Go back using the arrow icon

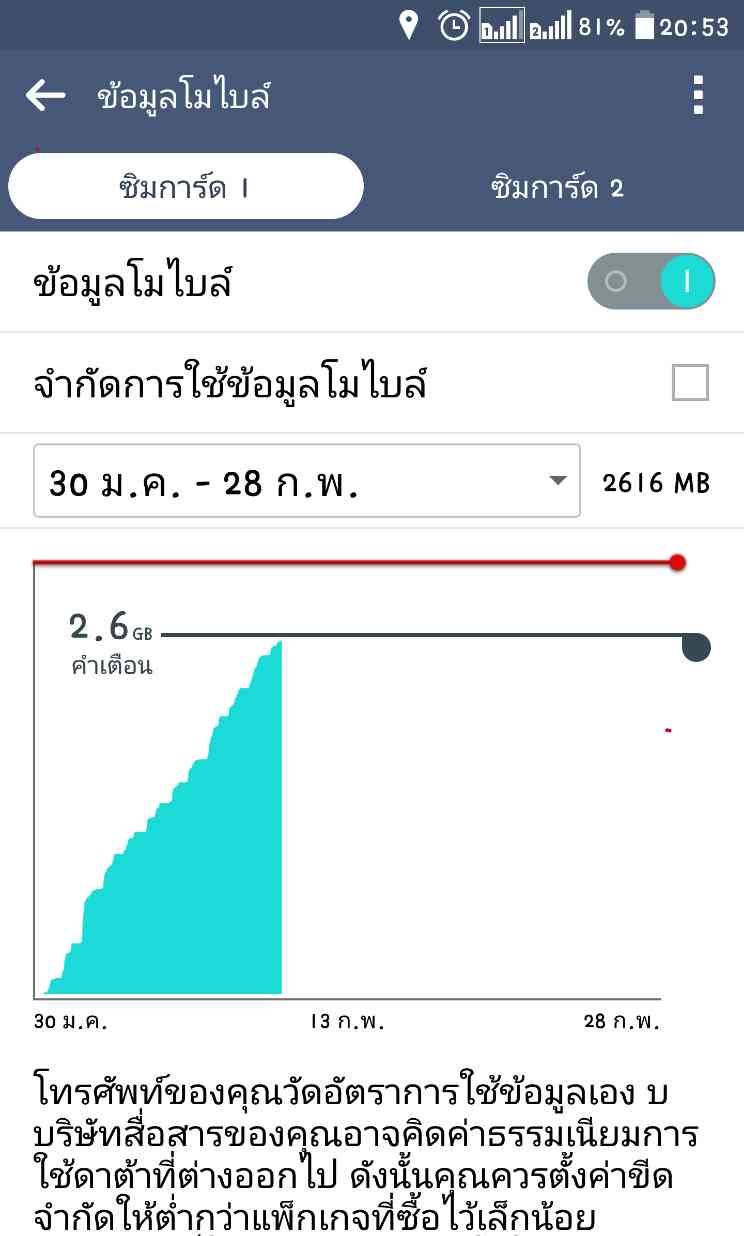point(45,96)
